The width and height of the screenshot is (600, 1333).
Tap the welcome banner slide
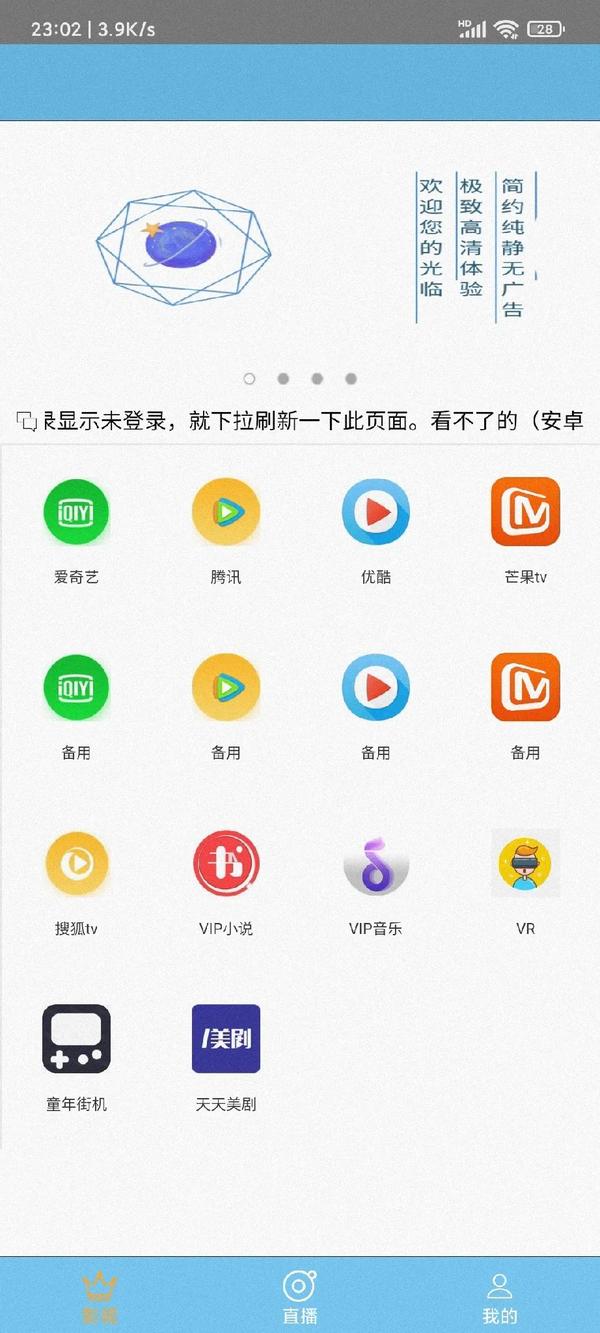click(300, 250)
